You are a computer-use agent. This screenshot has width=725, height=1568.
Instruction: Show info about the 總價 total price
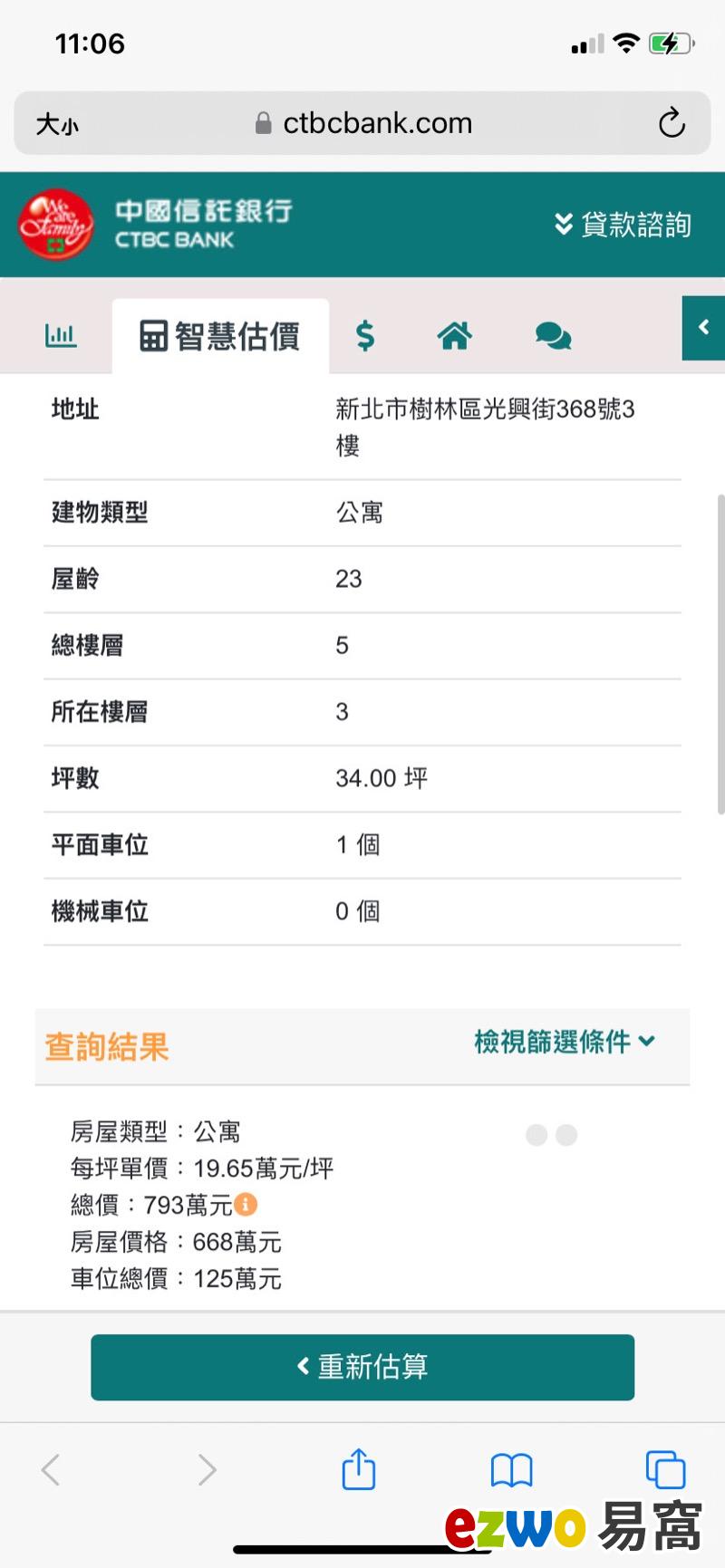click(246, 1204)
